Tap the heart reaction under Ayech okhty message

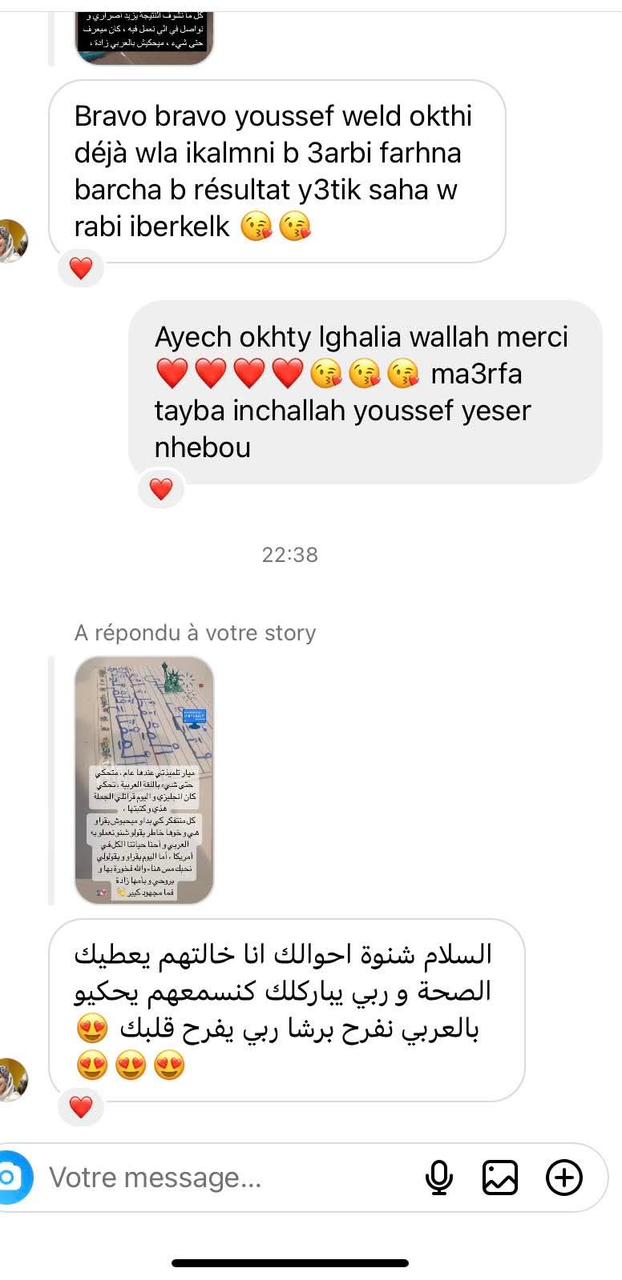(161, 489)
